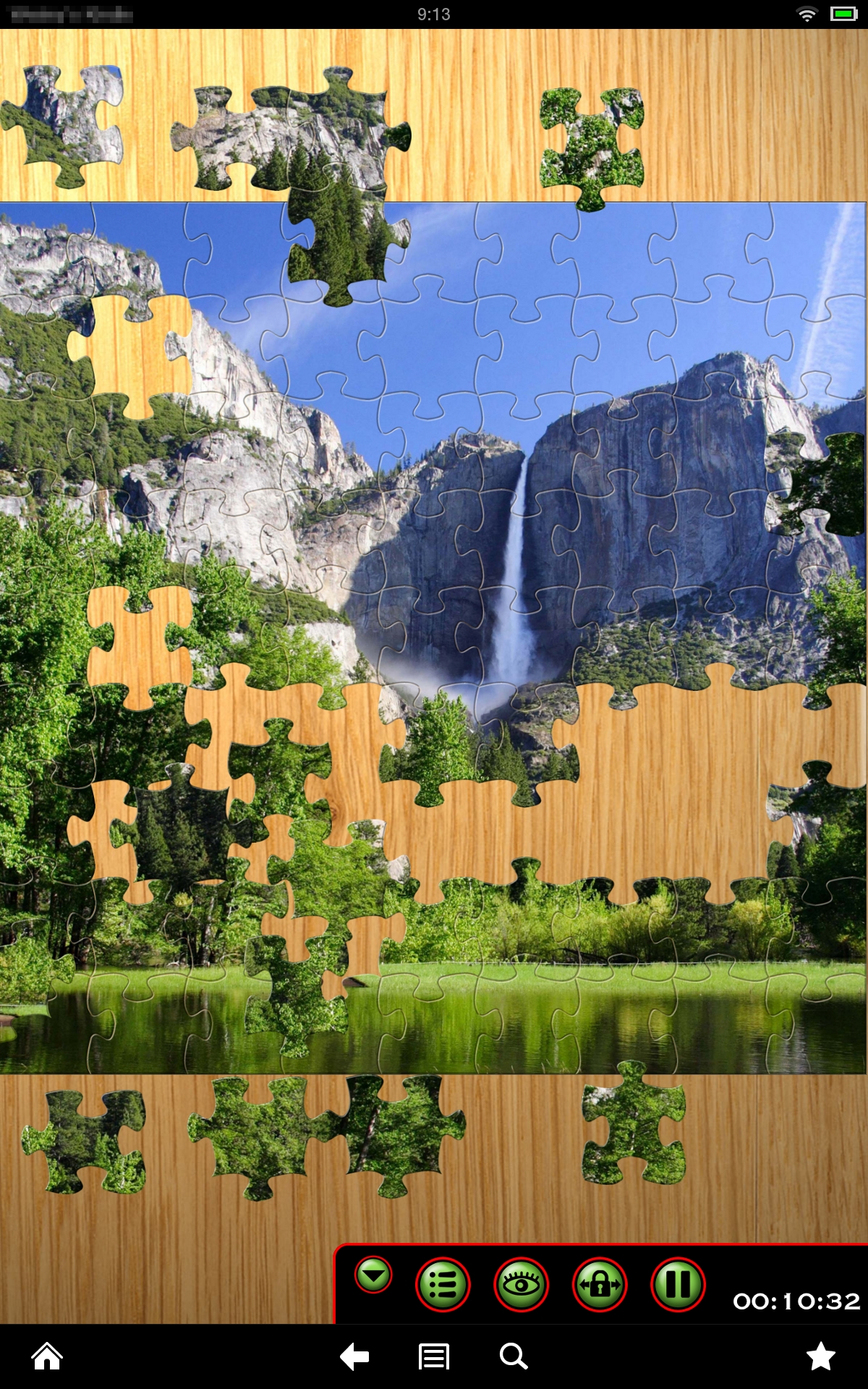Open the favorites star

[821, 1356]
